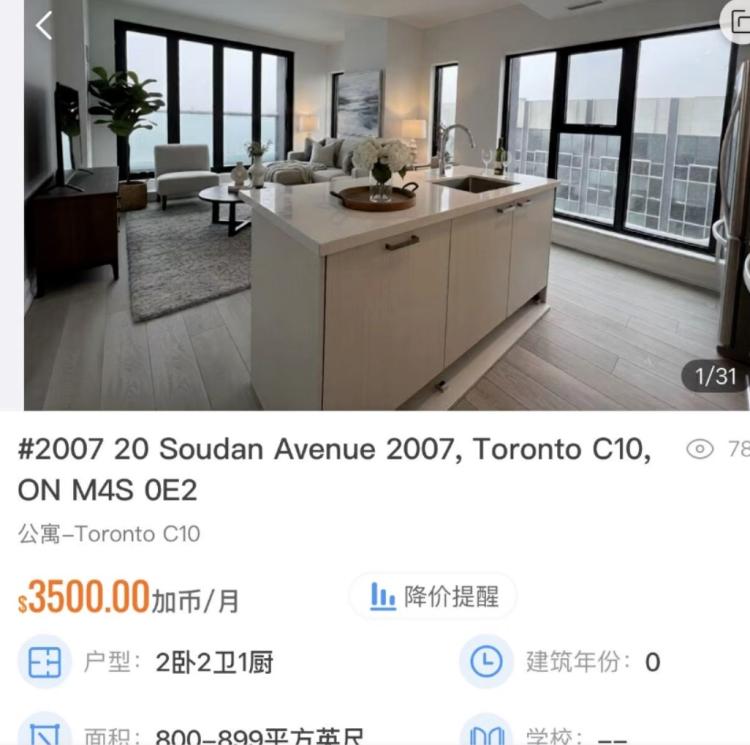Go back using the top-left arrow
The width and height of the screenshot is (750, 745).
pos(43,26)
